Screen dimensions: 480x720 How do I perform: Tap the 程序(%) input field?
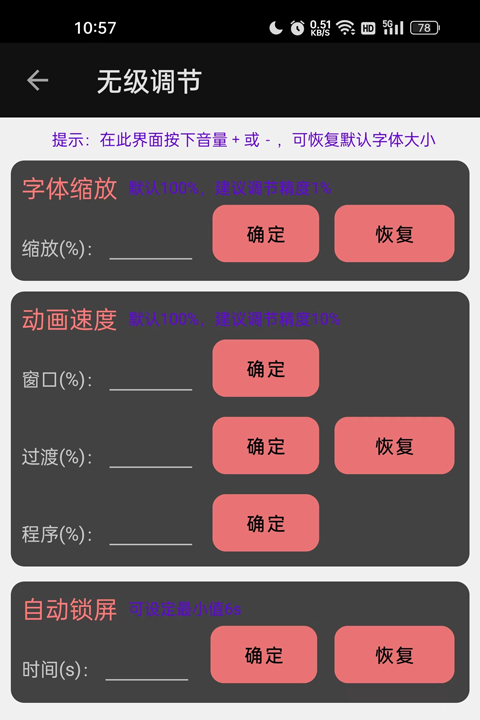tap(151, 534)
